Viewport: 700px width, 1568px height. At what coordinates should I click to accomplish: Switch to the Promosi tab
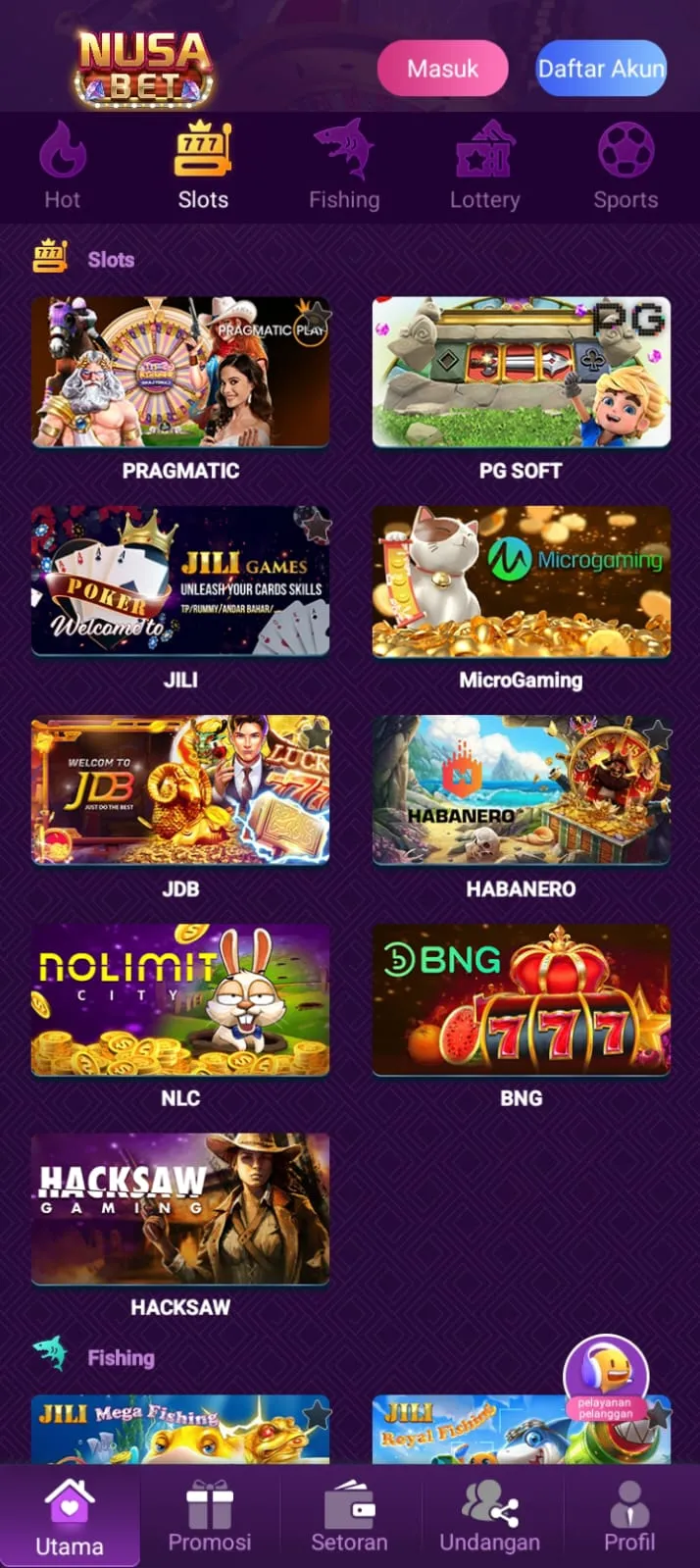210,1517
